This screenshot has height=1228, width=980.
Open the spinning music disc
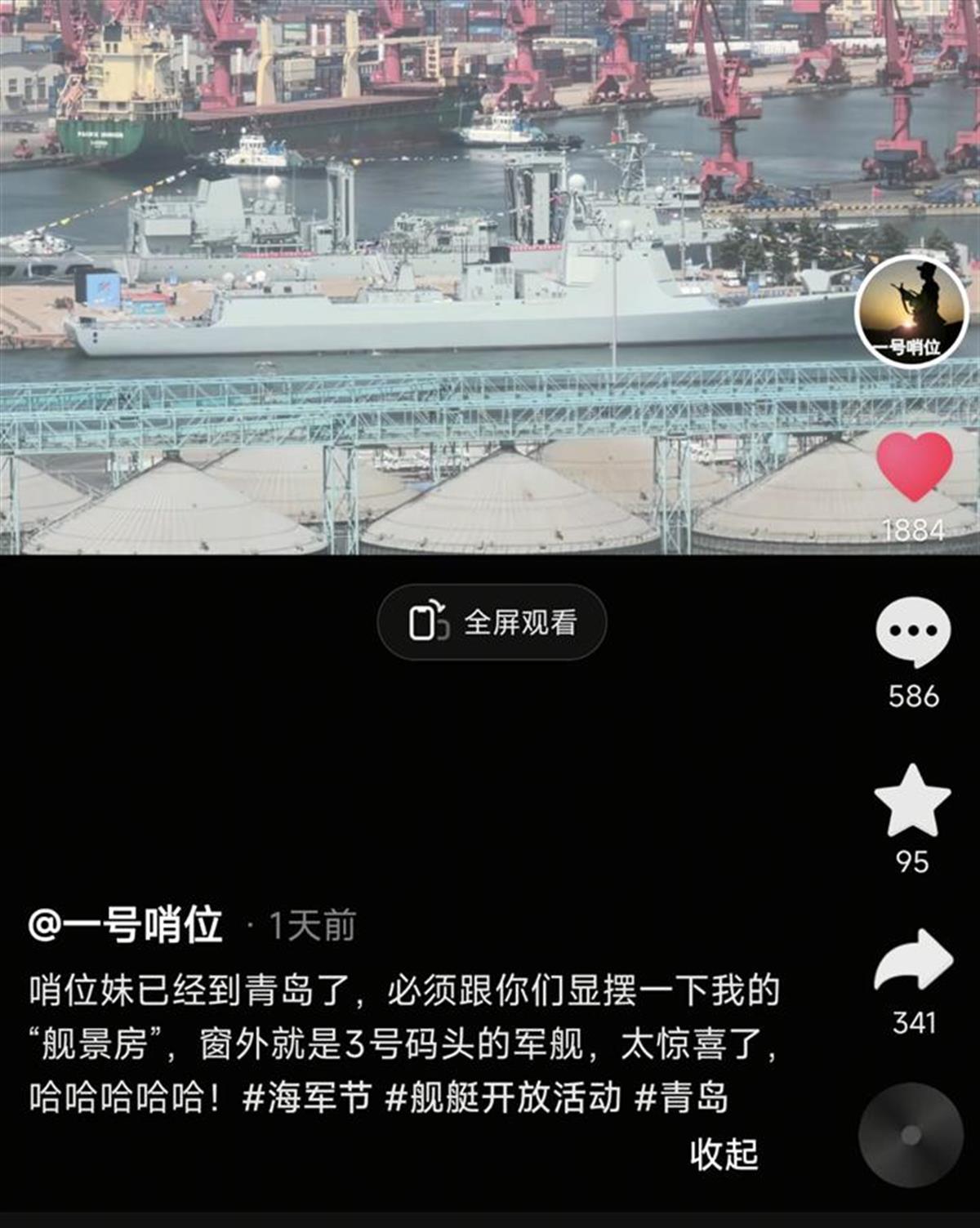(x=911, y=1134)
